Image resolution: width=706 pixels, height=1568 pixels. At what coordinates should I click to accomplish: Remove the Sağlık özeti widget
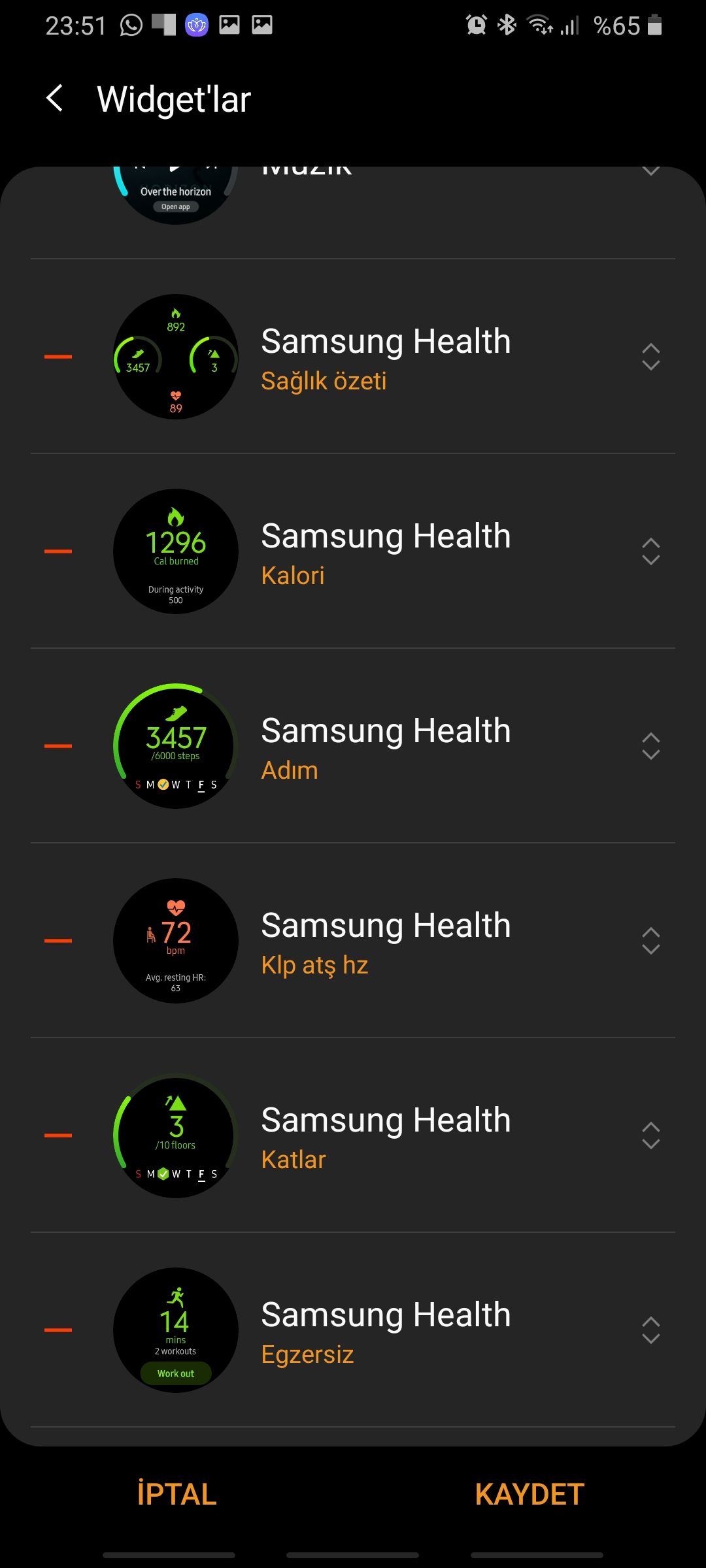click(x=58, y=357)
